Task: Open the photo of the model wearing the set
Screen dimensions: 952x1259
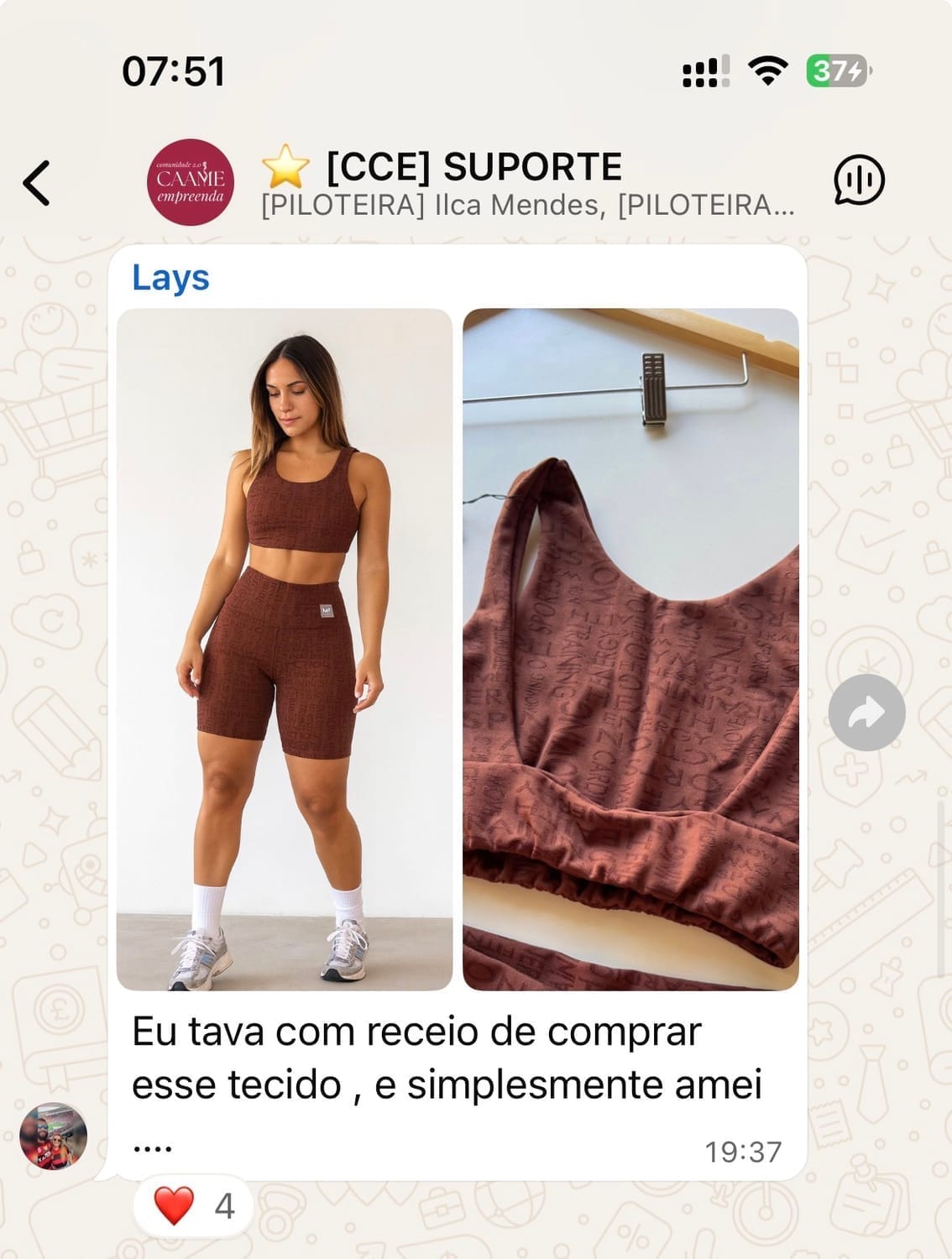Action: [285, 649]
